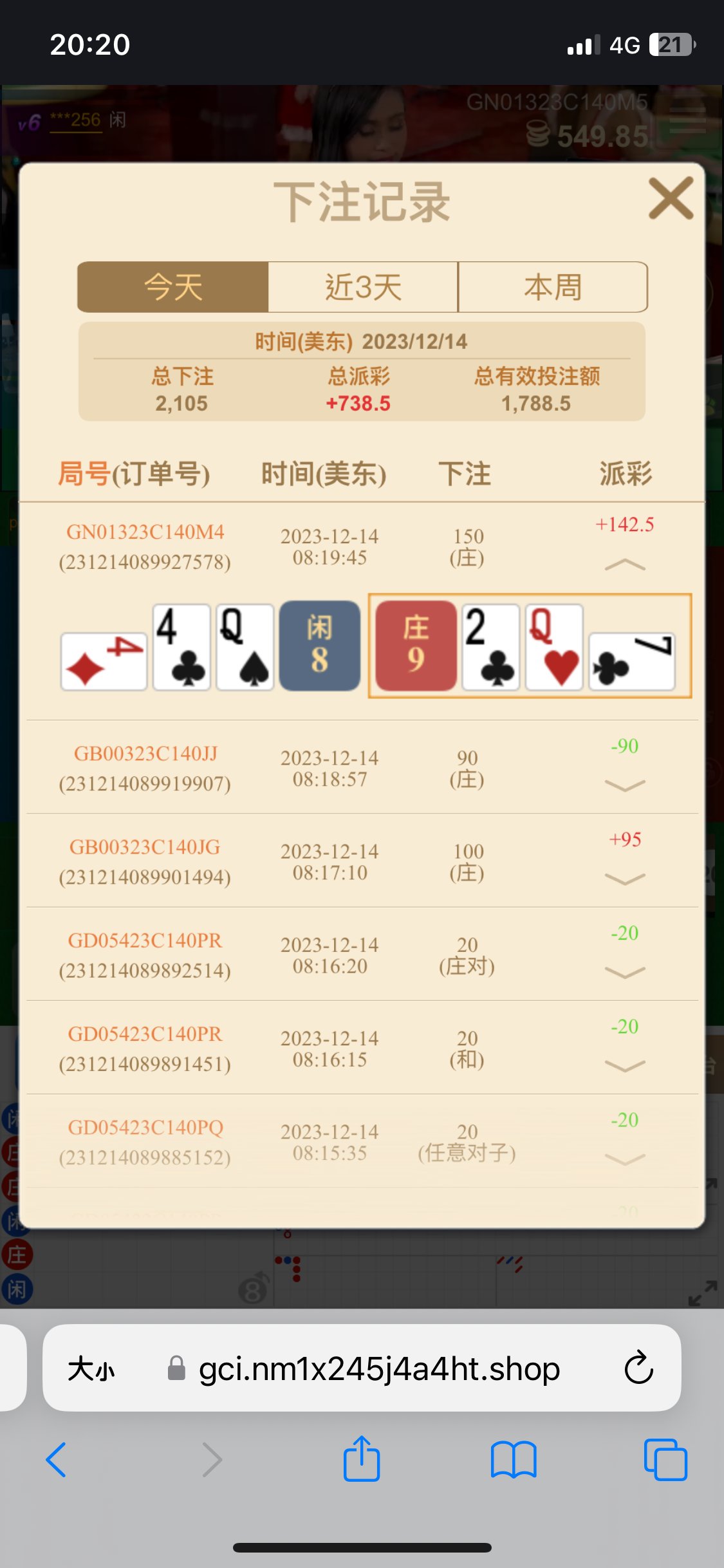
Task: Open the Safari share sheet
Action: (x=362, y=1460)
